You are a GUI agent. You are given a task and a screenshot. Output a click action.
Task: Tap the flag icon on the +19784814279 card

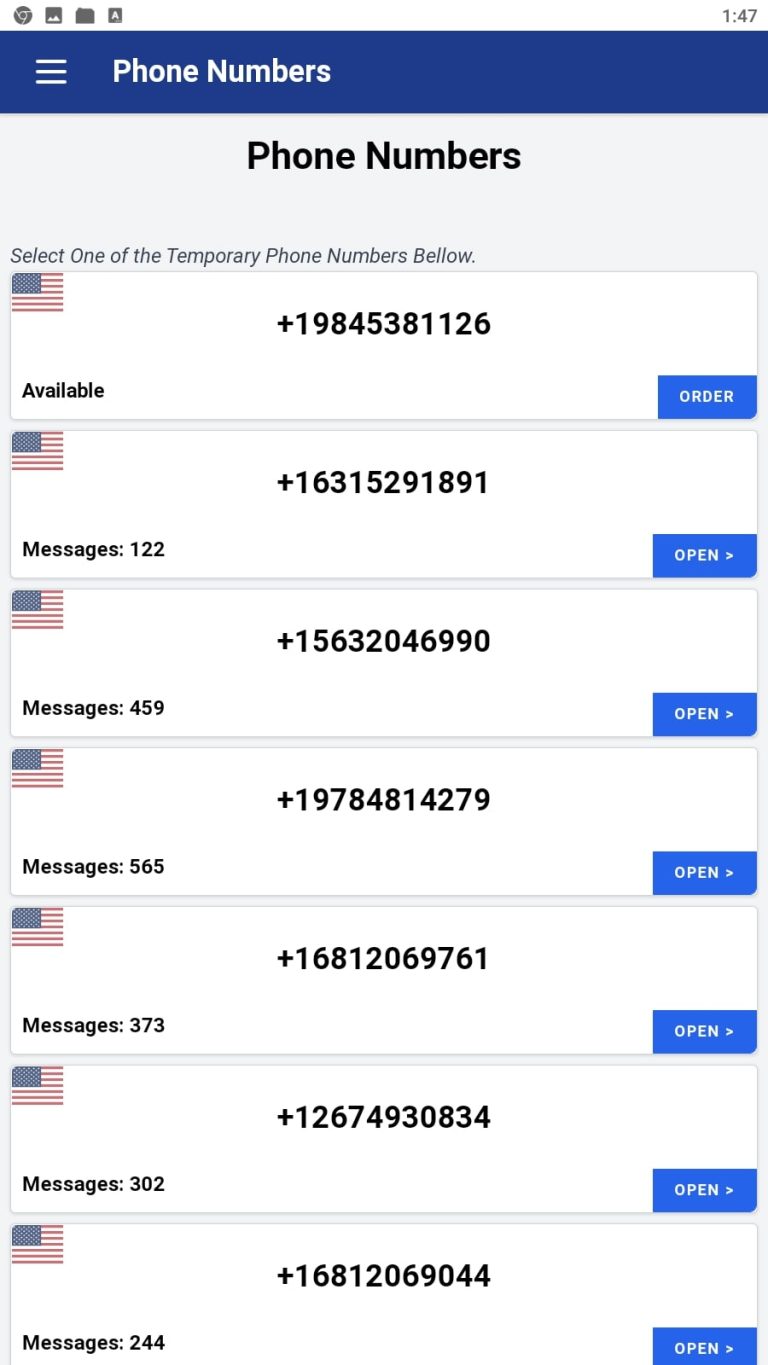[37, 768]
